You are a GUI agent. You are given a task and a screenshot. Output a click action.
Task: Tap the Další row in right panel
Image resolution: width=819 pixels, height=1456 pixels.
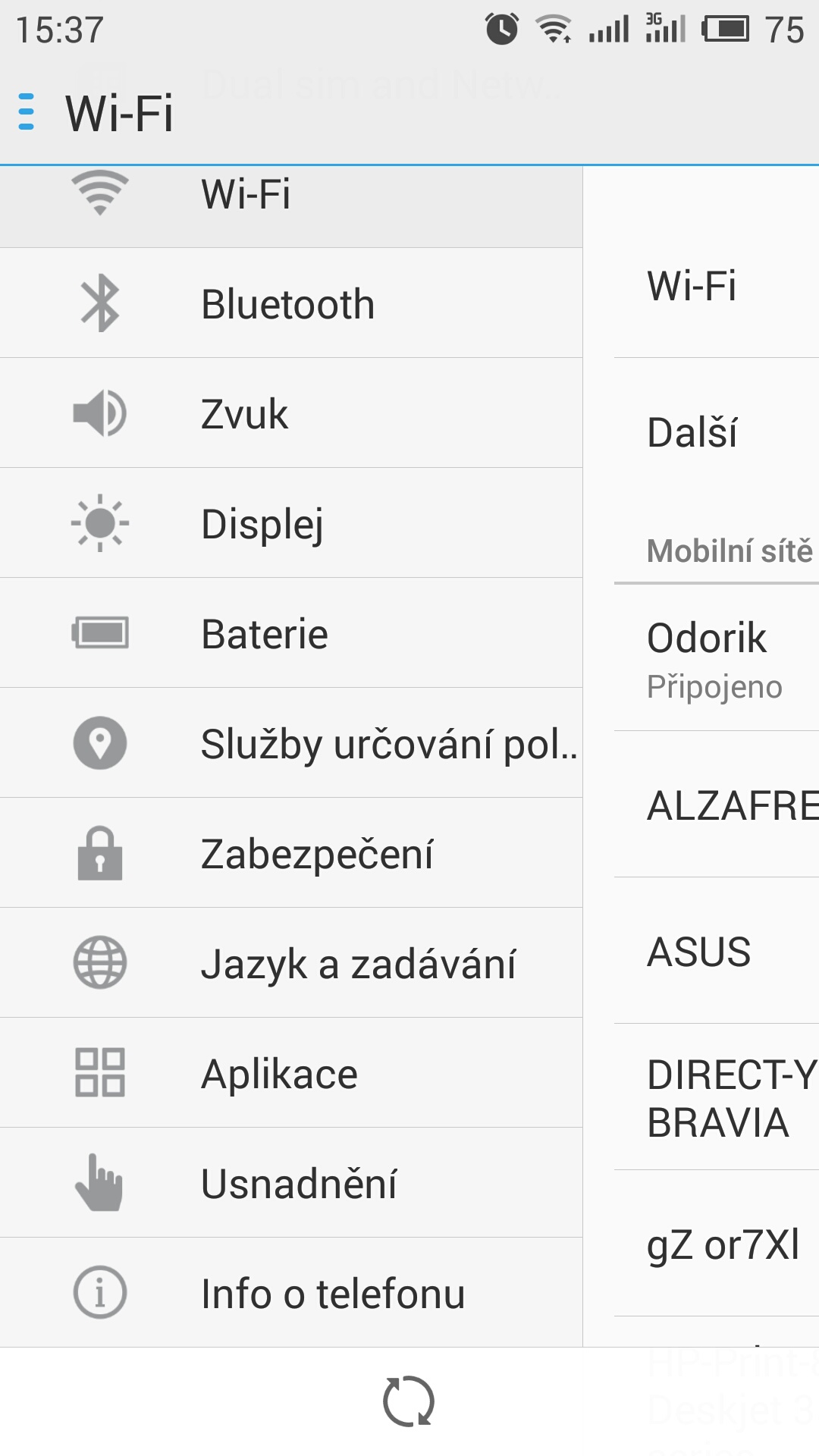(x=717, y=432)
